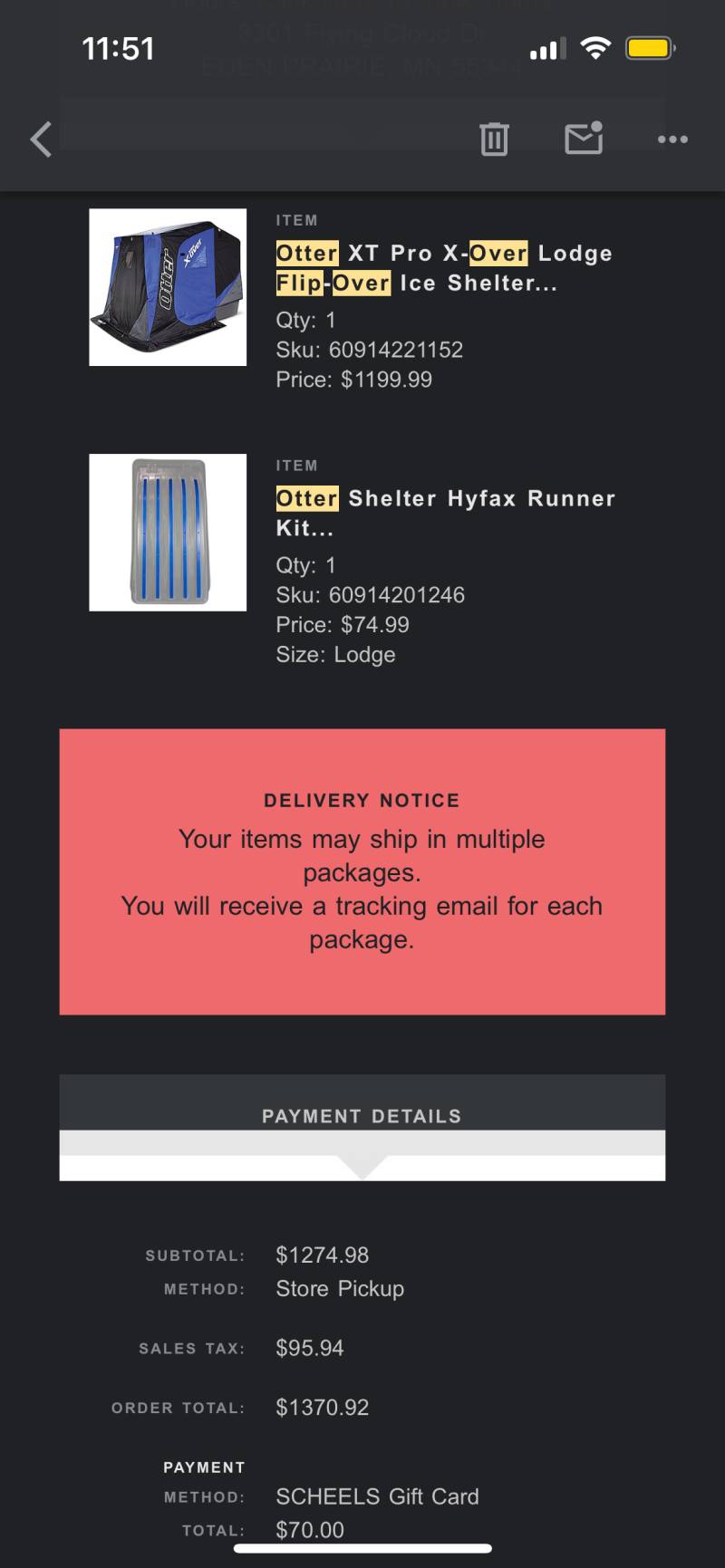Delete this email with the trash icon
This screenshot has width=725, height=1568.
click(x=494, y=139)
